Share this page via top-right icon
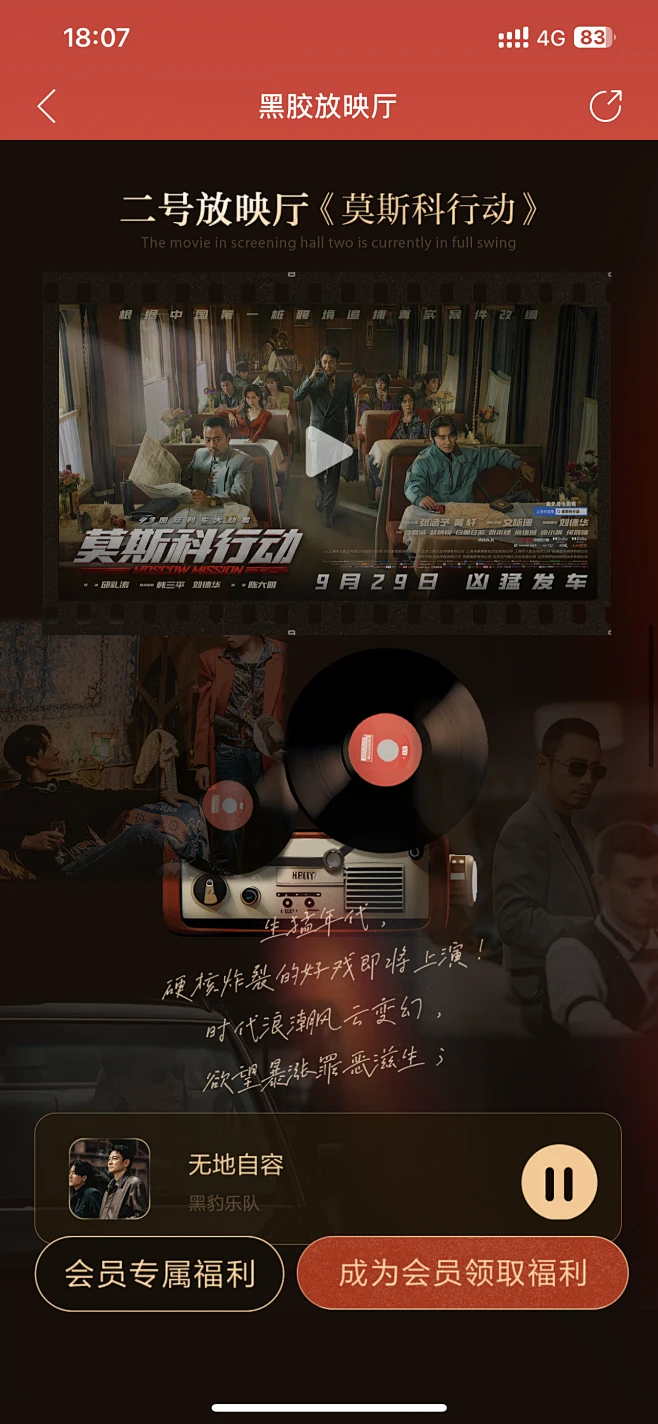 605,106
